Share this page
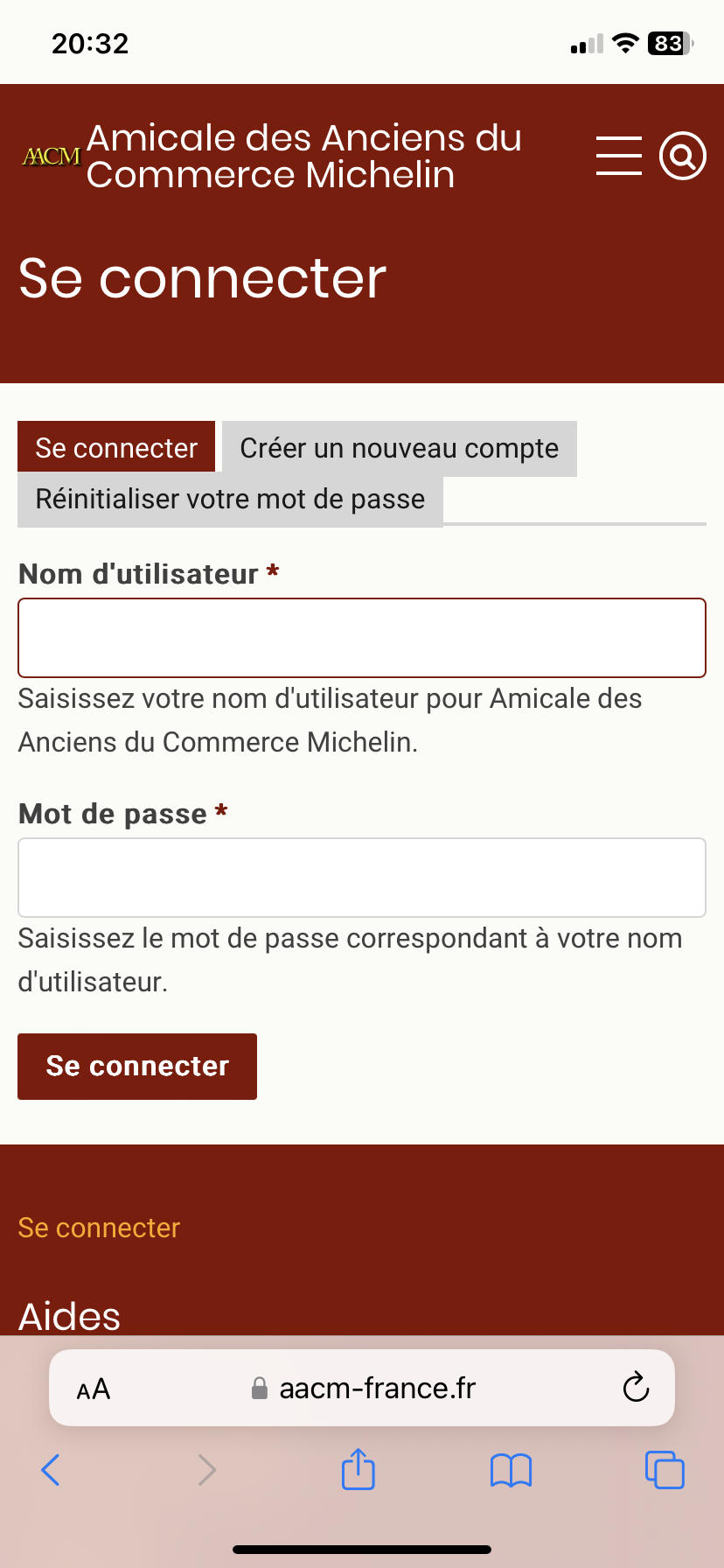 (x=359, y=1468)
